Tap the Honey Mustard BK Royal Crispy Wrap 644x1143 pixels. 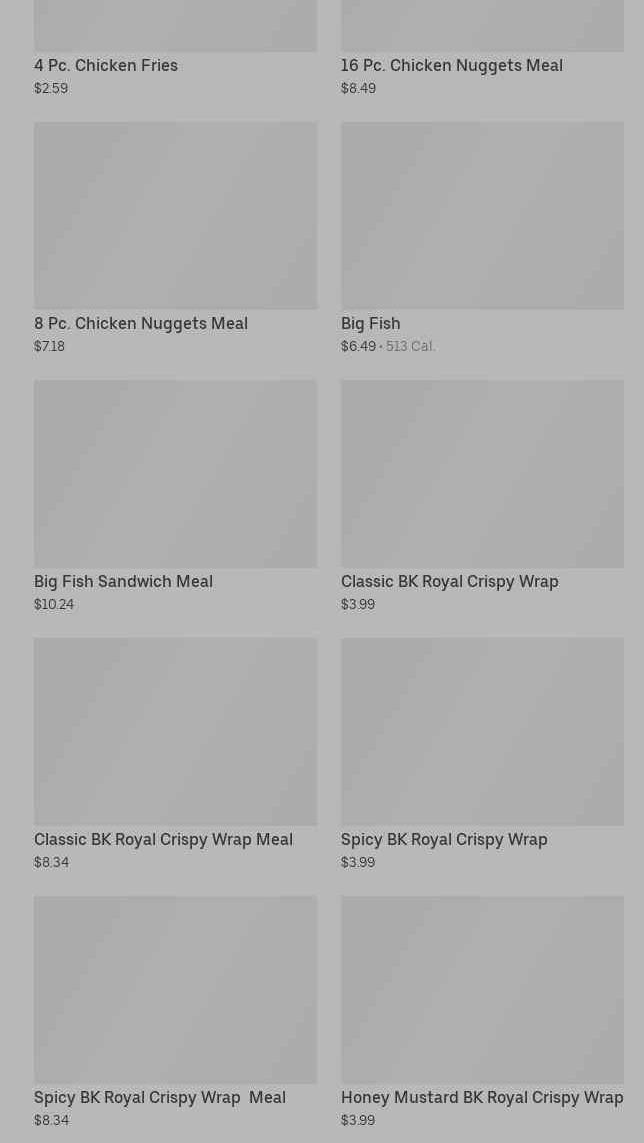(x=482, y=1010)
